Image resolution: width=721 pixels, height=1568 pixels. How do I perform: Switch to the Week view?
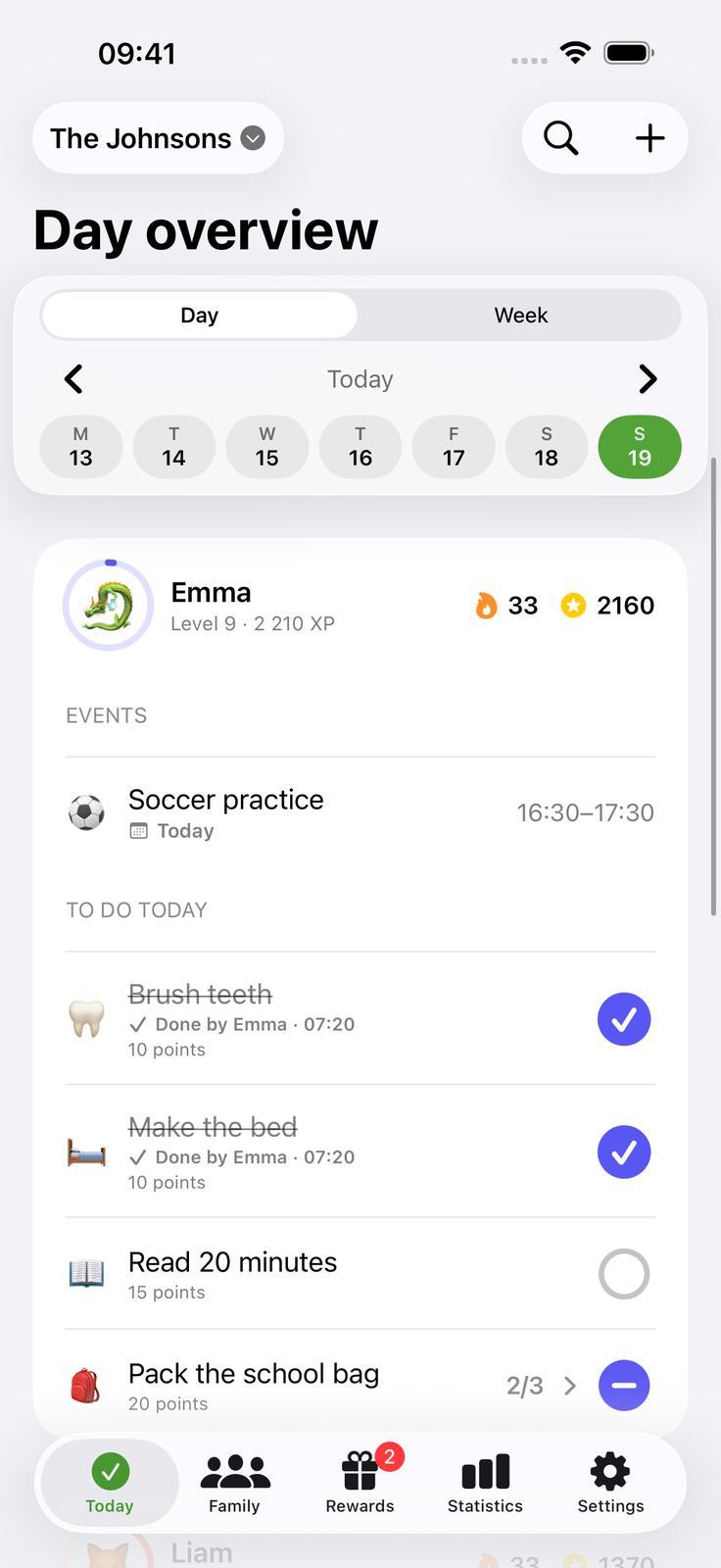(520, 316)
